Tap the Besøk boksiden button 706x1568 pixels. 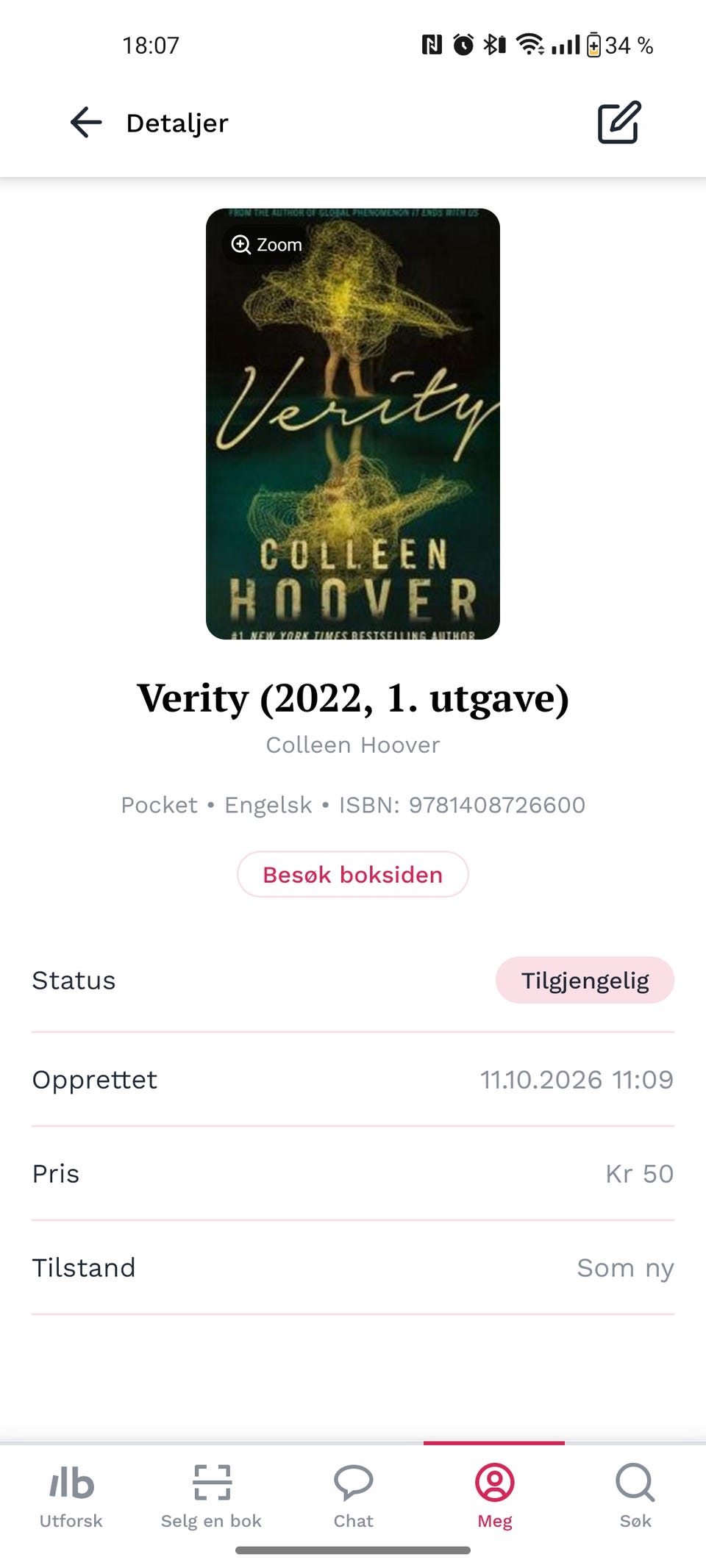pos(353,874)
